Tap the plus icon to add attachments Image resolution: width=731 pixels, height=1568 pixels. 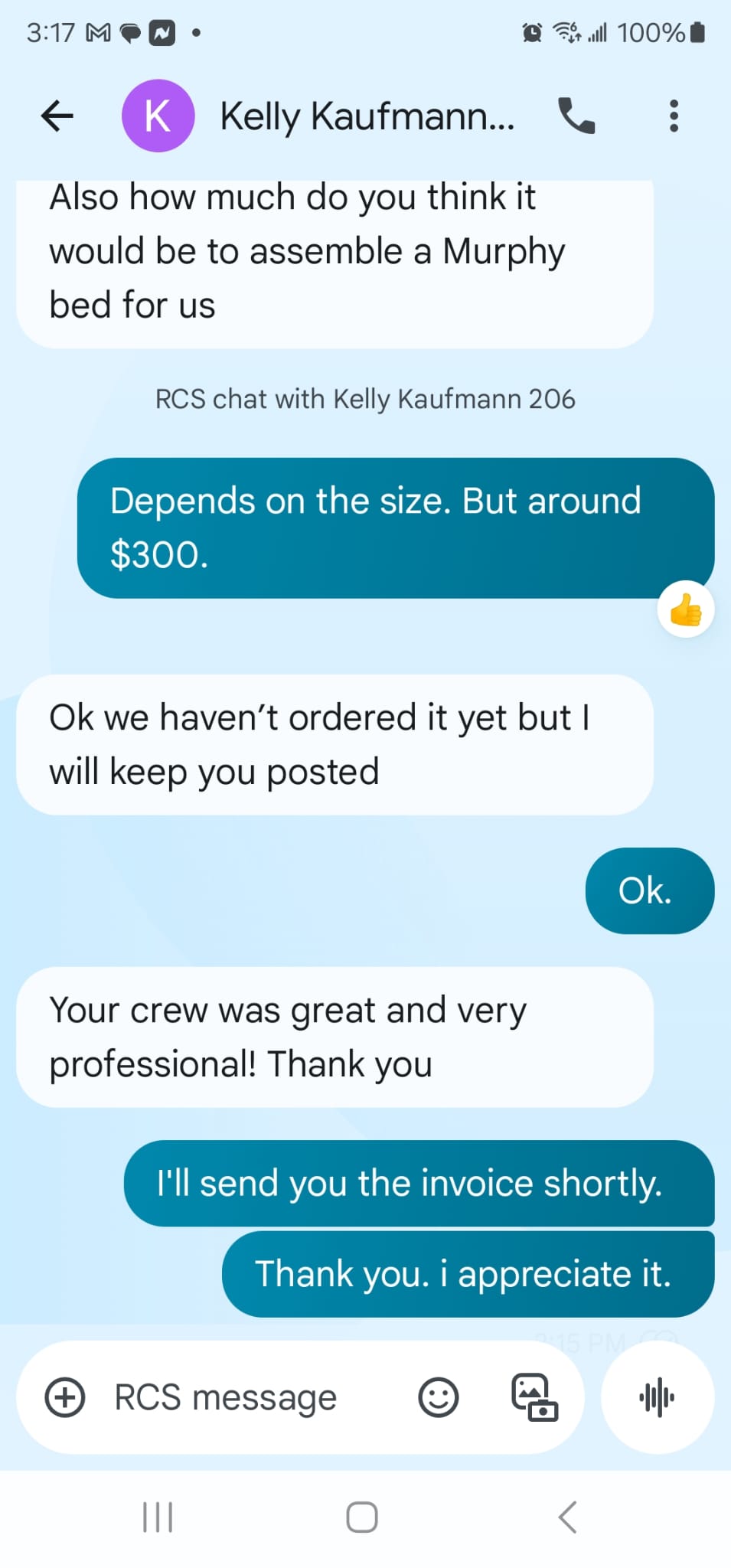[x=65, y=1397]
